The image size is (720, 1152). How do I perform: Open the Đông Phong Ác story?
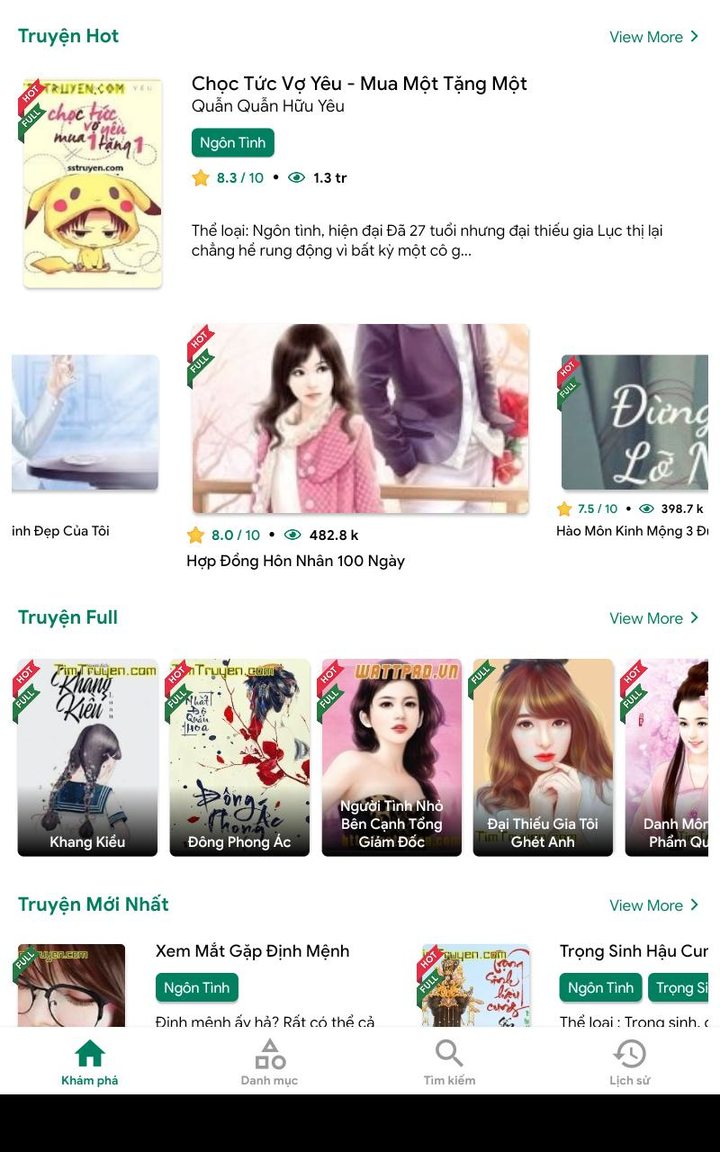[x=240, y=757]
